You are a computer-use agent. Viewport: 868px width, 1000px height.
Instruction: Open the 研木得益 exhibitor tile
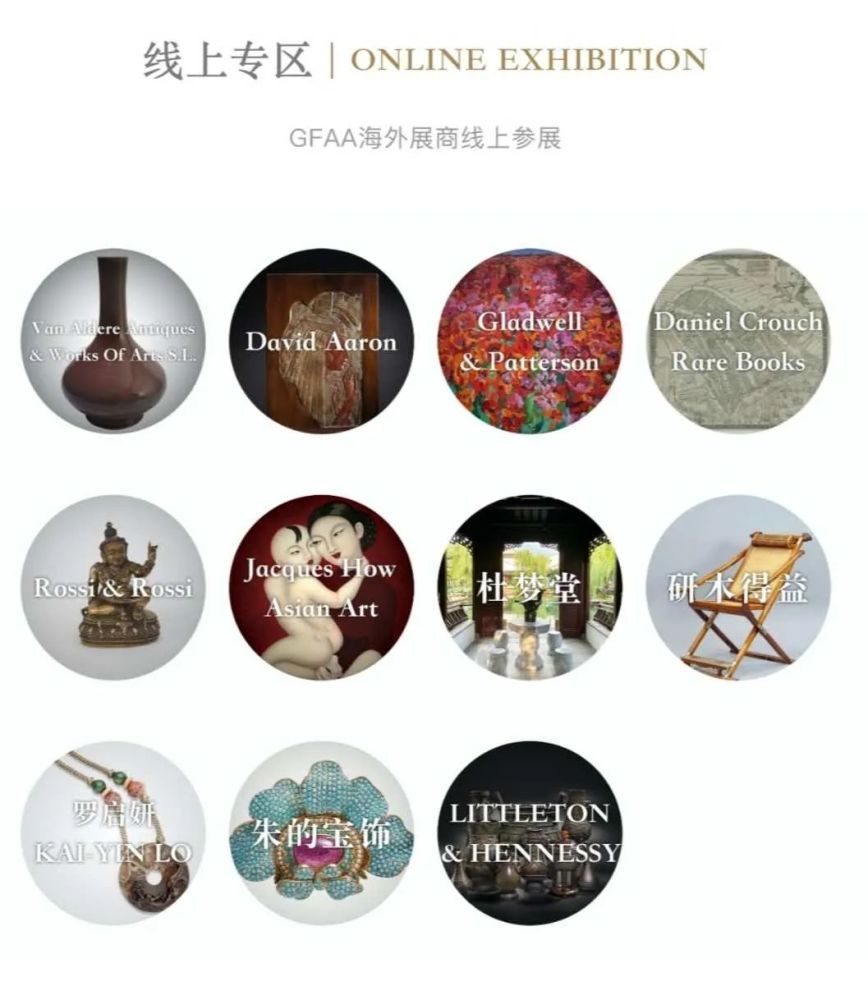pyautogui.click(x=738, y=587)
